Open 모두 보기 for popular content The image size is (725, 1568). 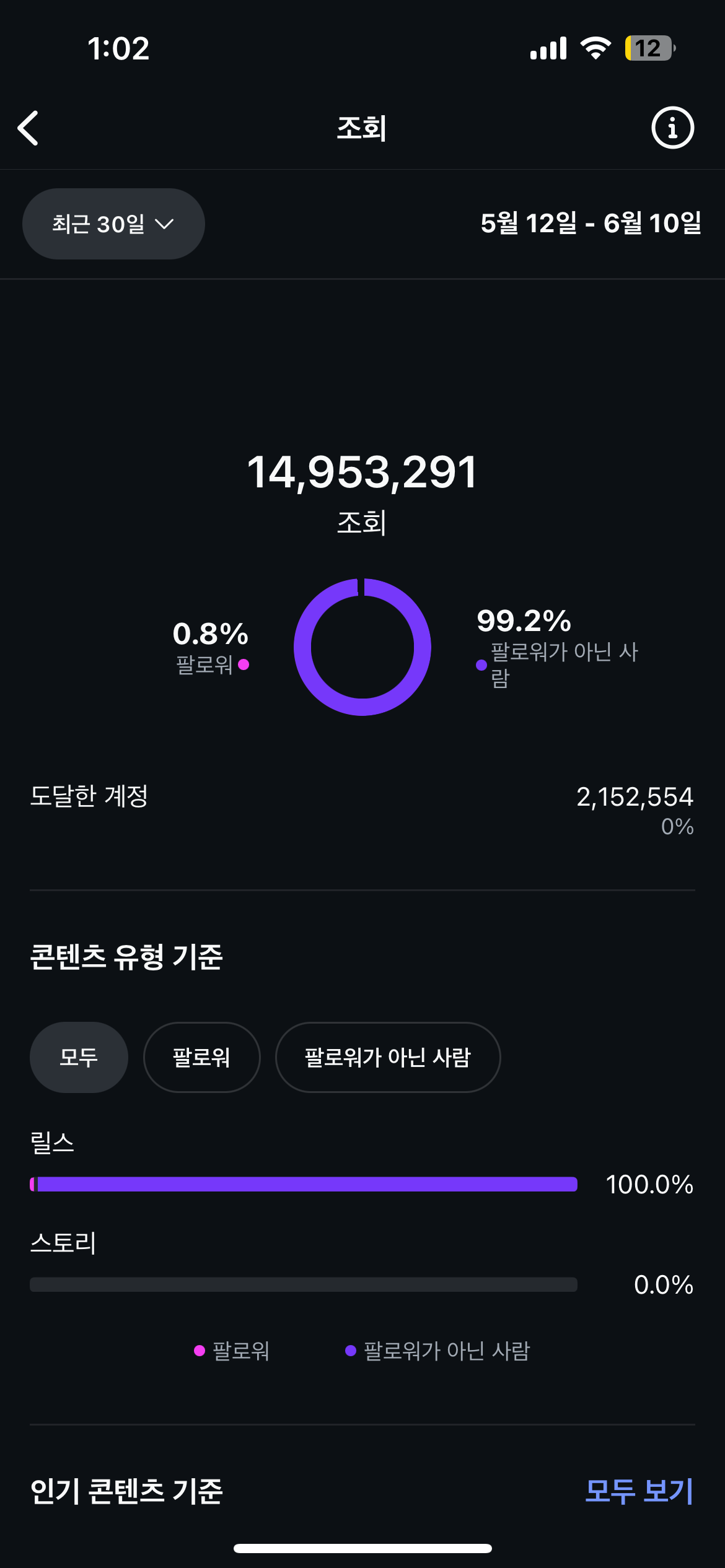coord(639,1491)
